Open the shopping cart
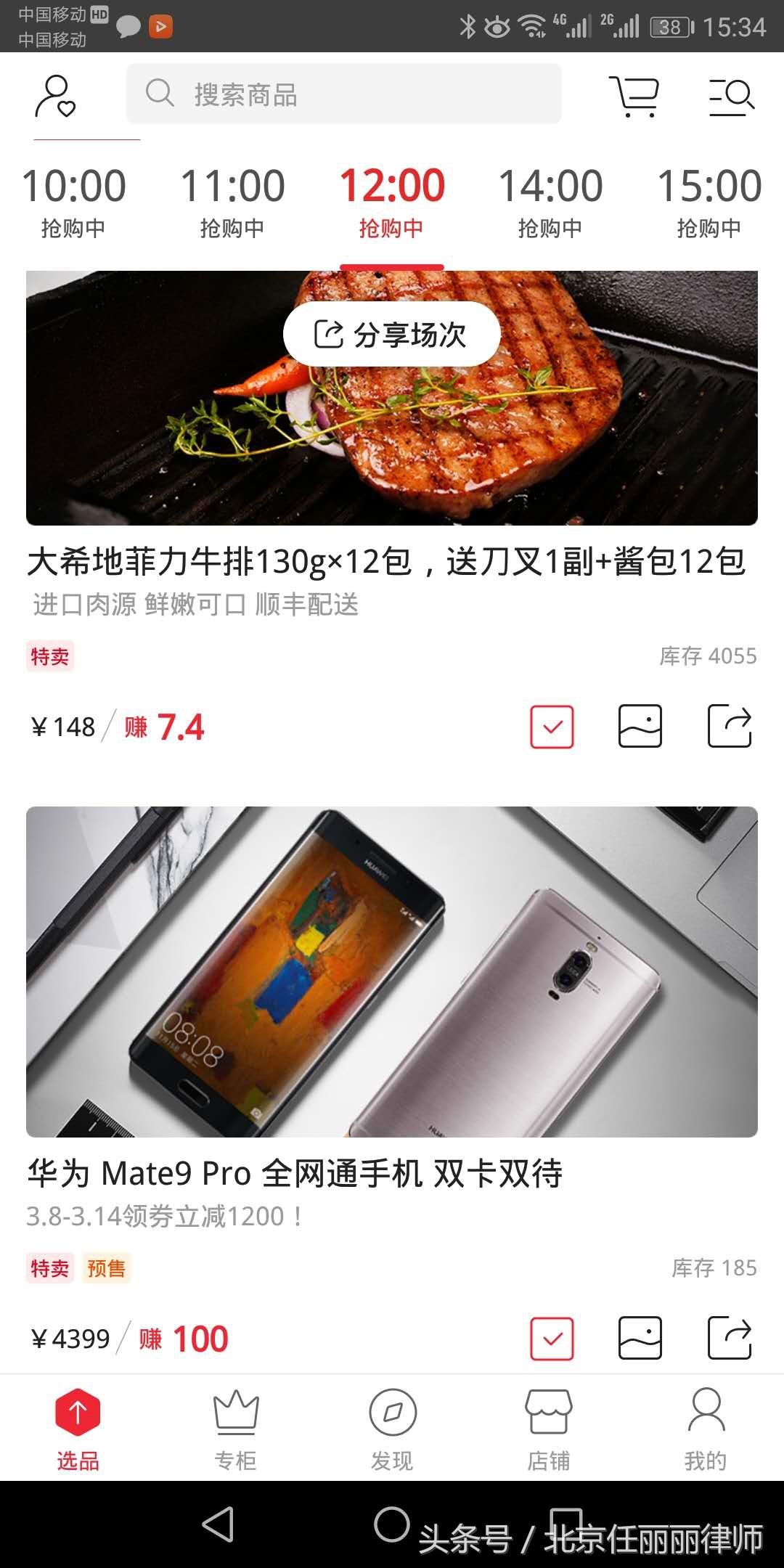The image size is (784, 1568). pyautogui.click(x=634, y=97)
